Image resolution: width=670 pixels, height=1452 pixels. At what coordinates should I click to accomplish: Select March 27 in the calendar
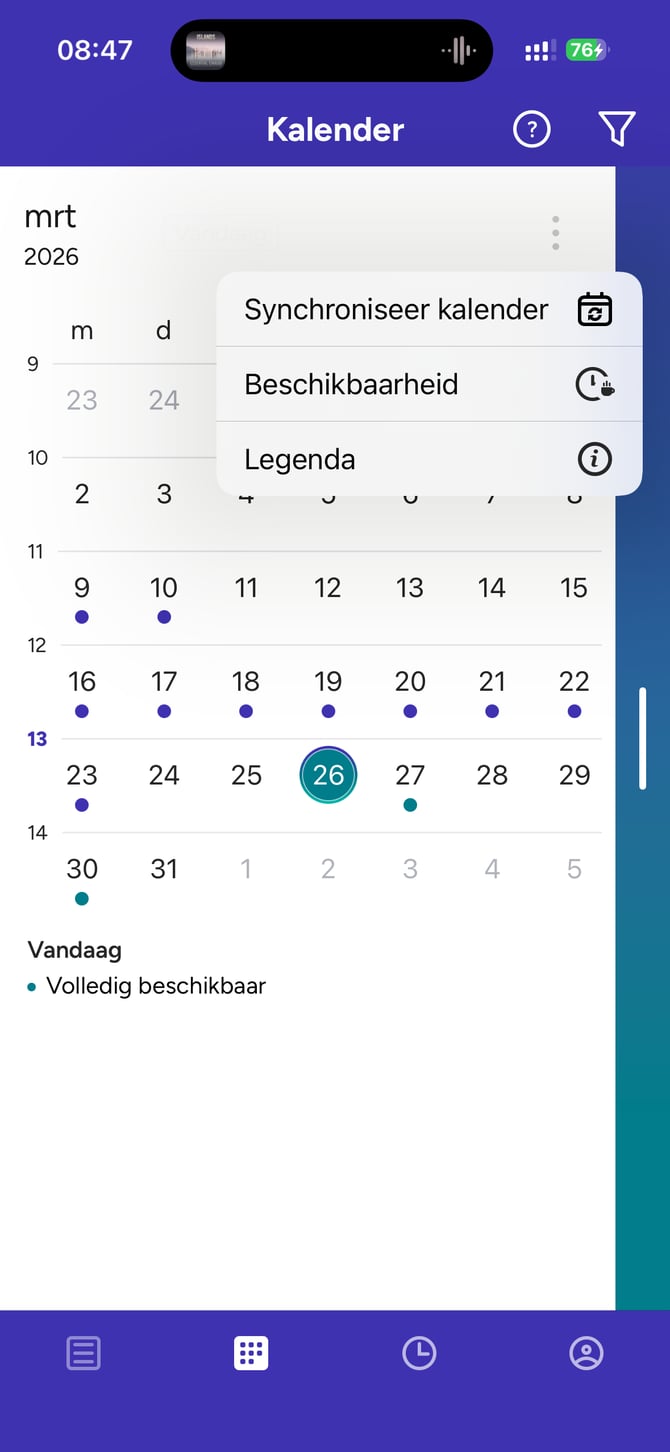[410, 776]
